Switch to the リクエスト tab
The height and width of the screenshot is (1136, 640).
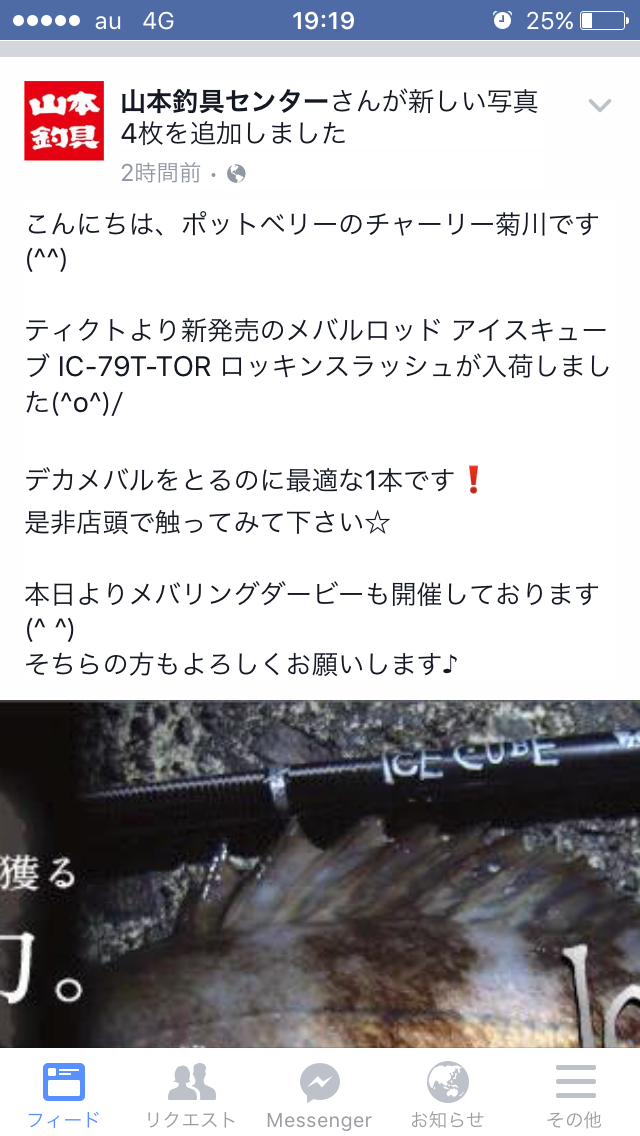(x=191, y=1094)
